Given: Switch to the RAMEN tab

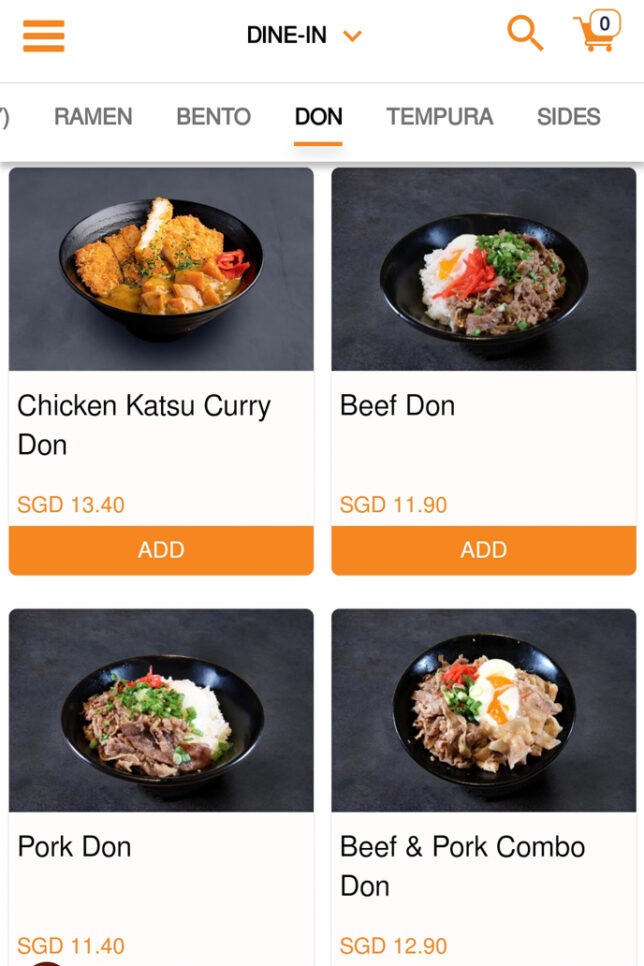Looking at the screenshot, I should click(x=93, y=117).
